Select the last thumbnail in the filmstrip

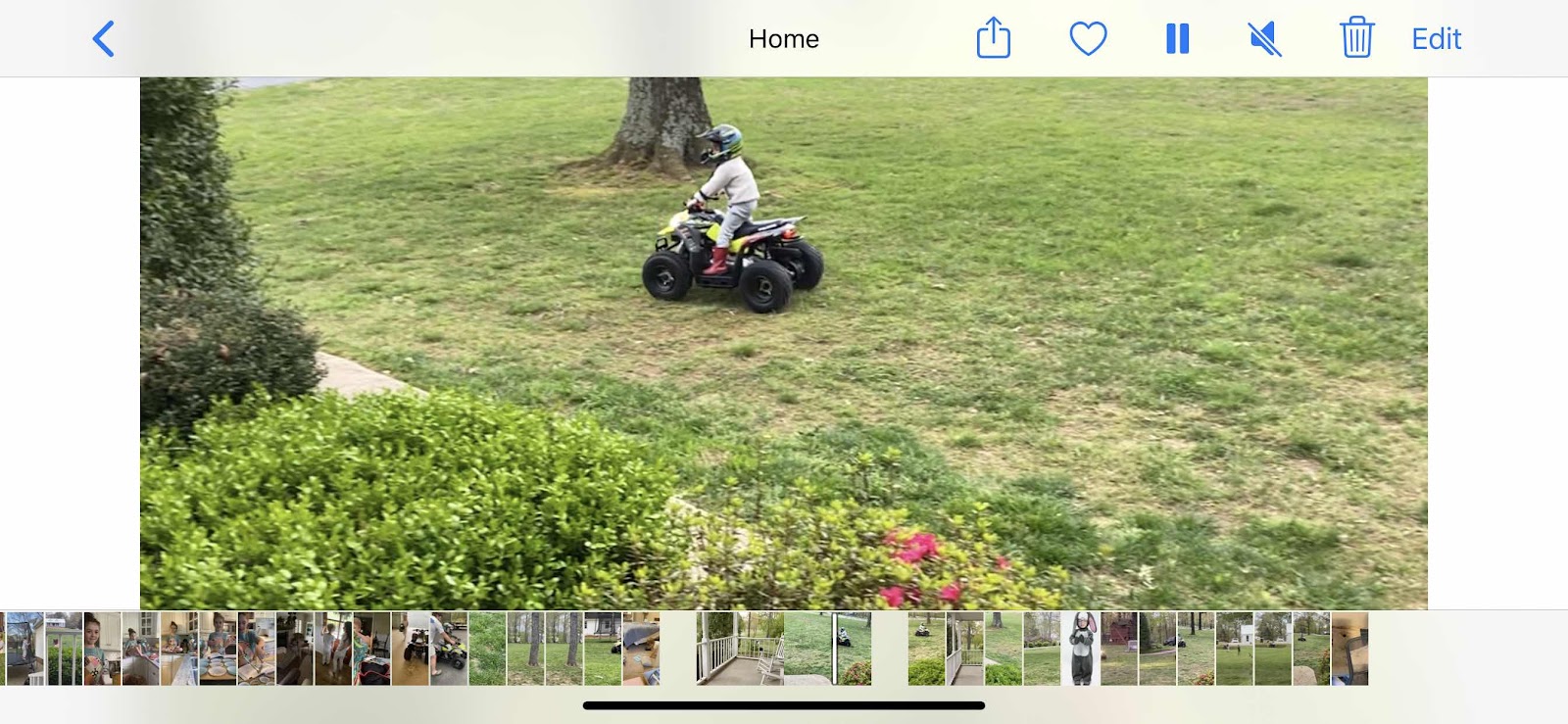click(1349, 649)
